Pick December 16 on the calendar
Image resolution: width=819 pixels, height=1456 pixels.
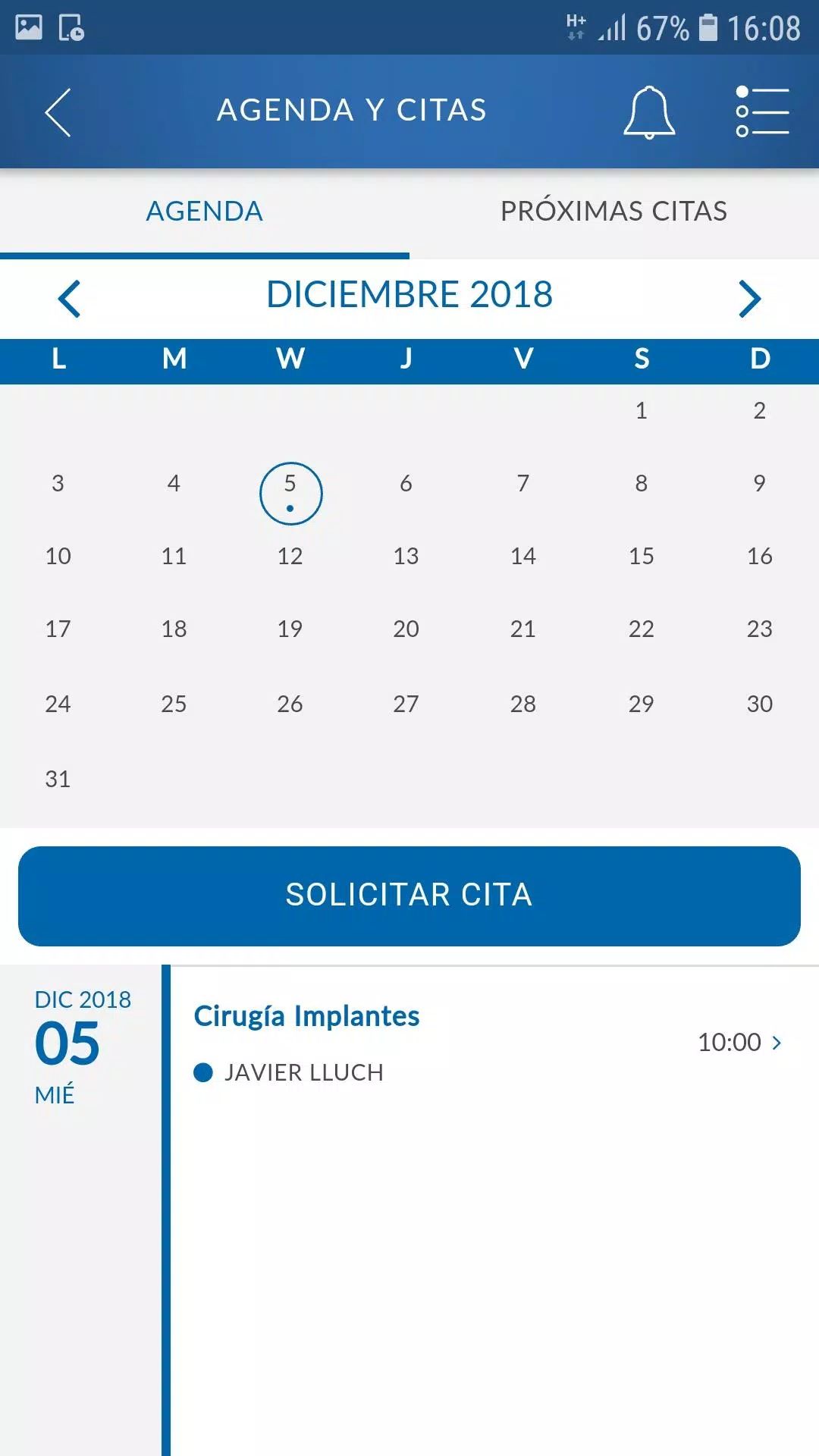pos(760,556)
